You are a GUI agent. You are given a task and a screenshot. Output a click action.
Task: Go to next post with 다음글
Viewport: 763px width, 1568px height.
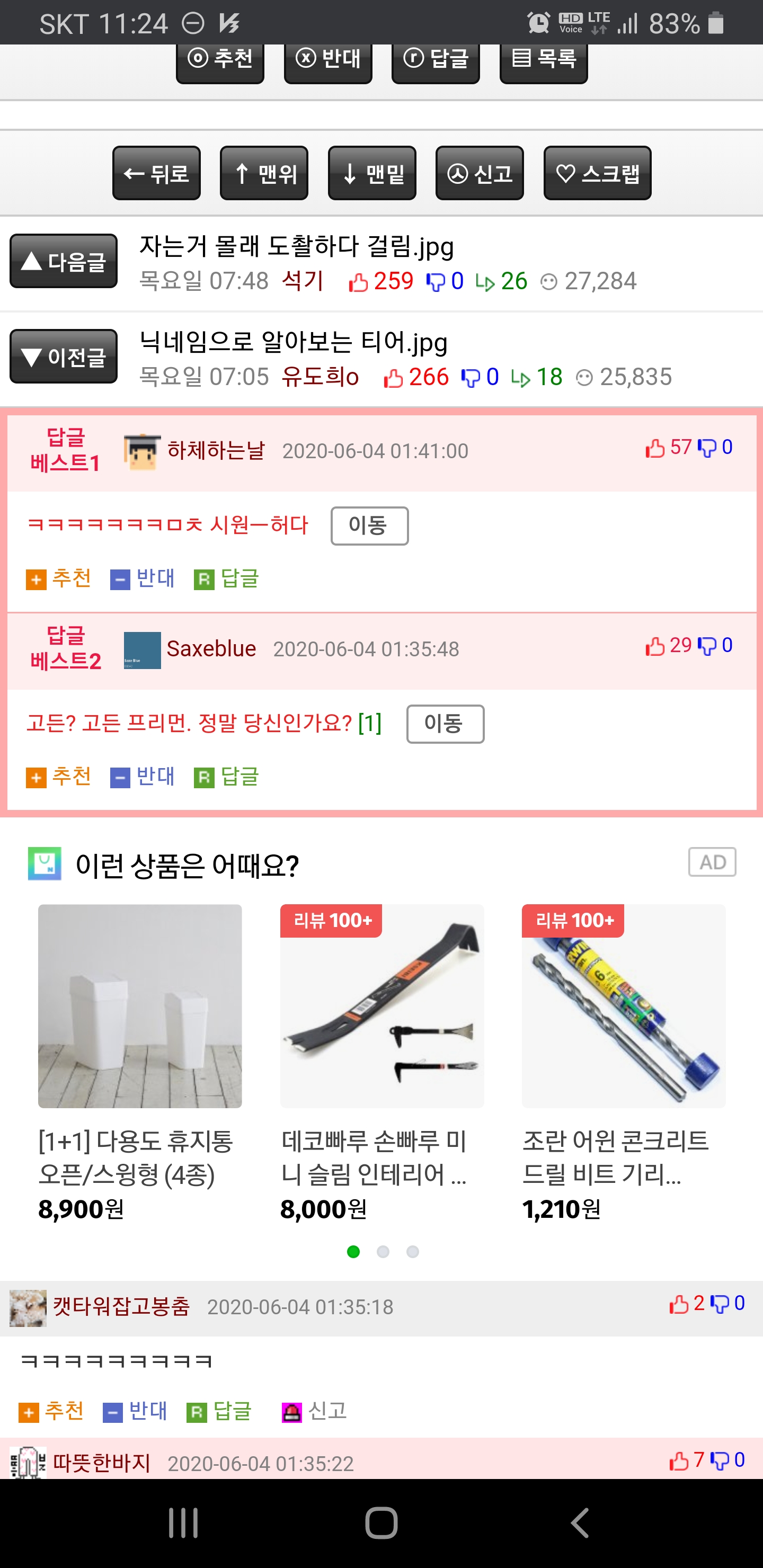pos(64,261)
